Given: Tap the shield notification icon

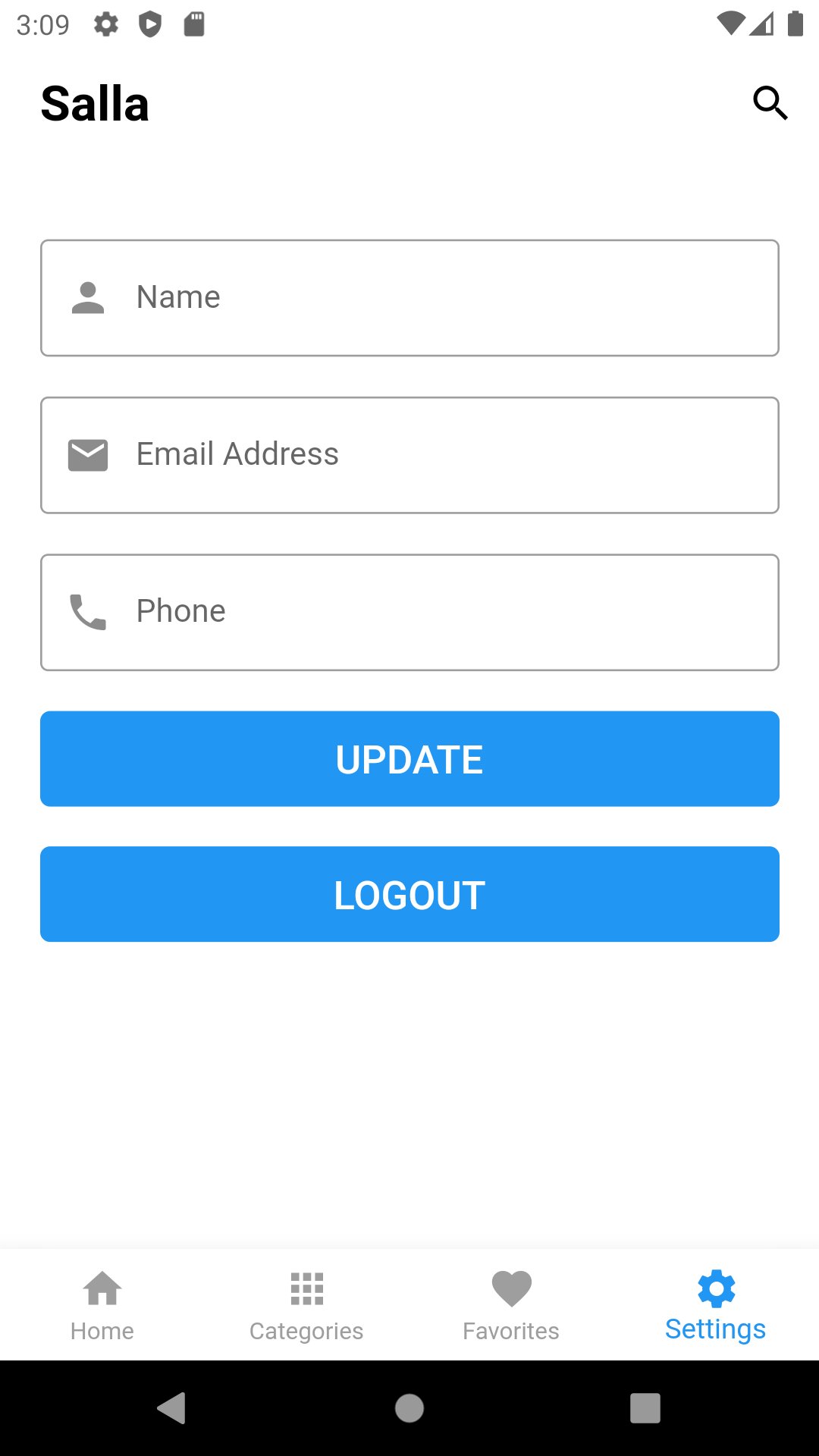Looking at the screenshot, I should pos(150,24).
